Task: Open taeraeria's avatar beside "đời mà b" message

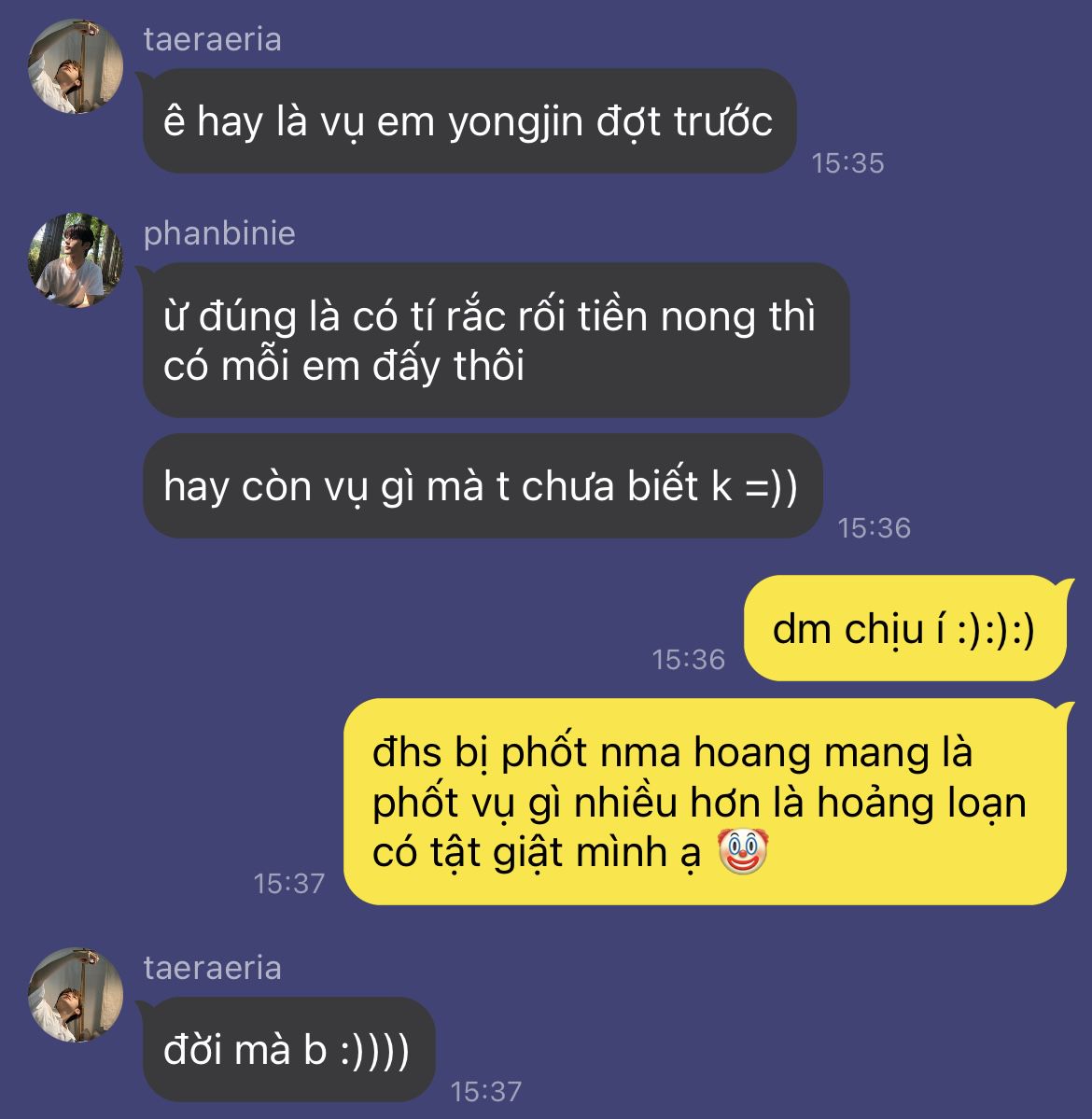Action: coord(77,995)
